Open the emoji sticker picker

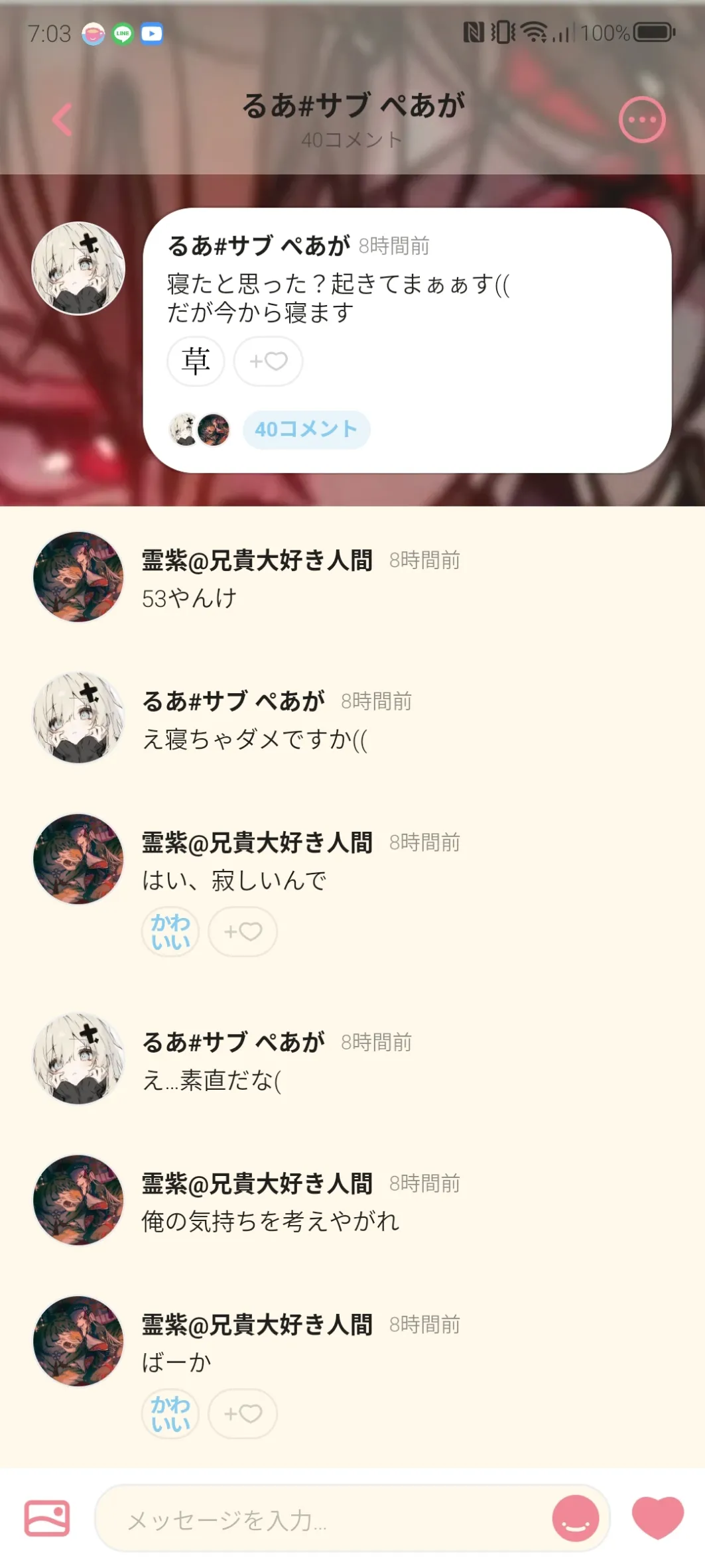pos(575,1518)
